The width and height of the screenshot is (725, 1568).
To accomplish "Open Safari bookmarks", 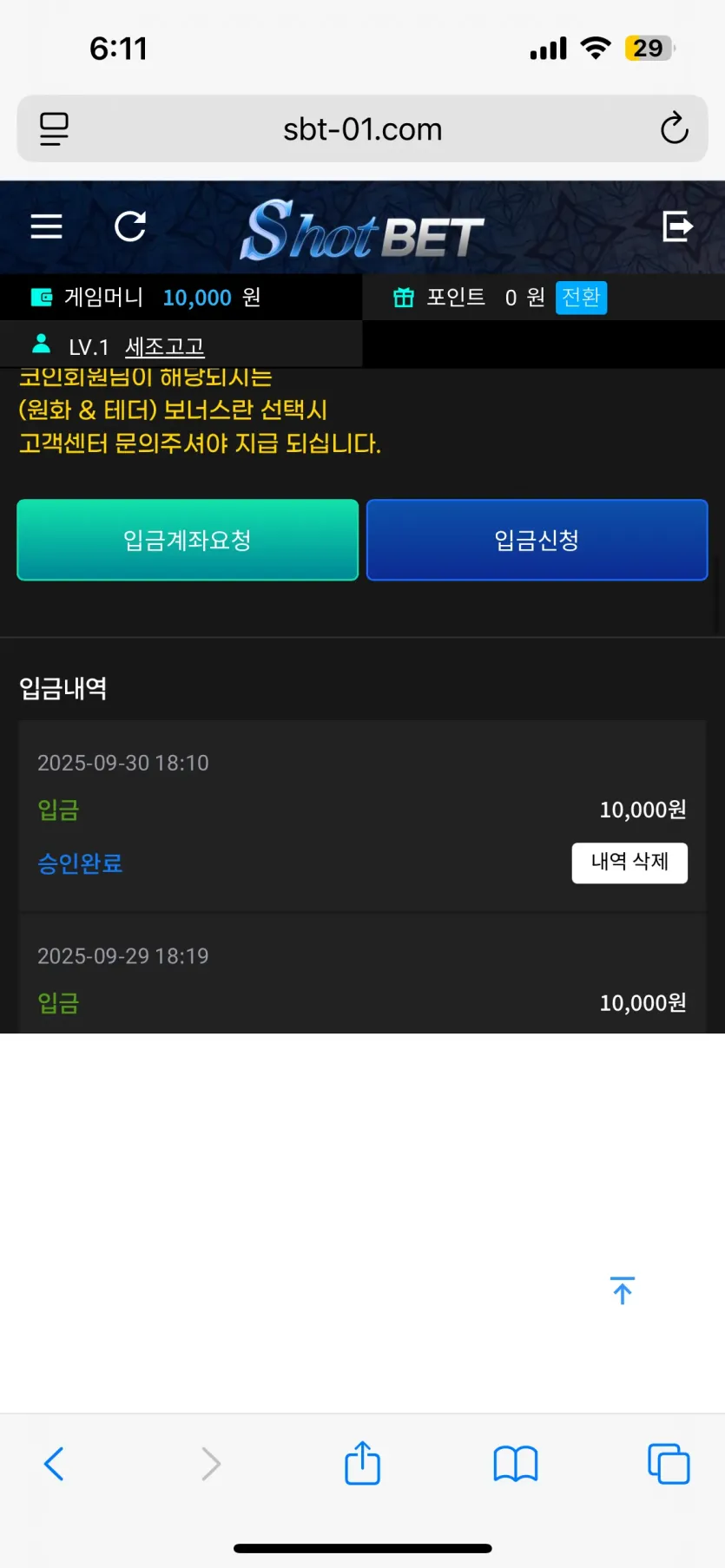I will (516, 1464).
